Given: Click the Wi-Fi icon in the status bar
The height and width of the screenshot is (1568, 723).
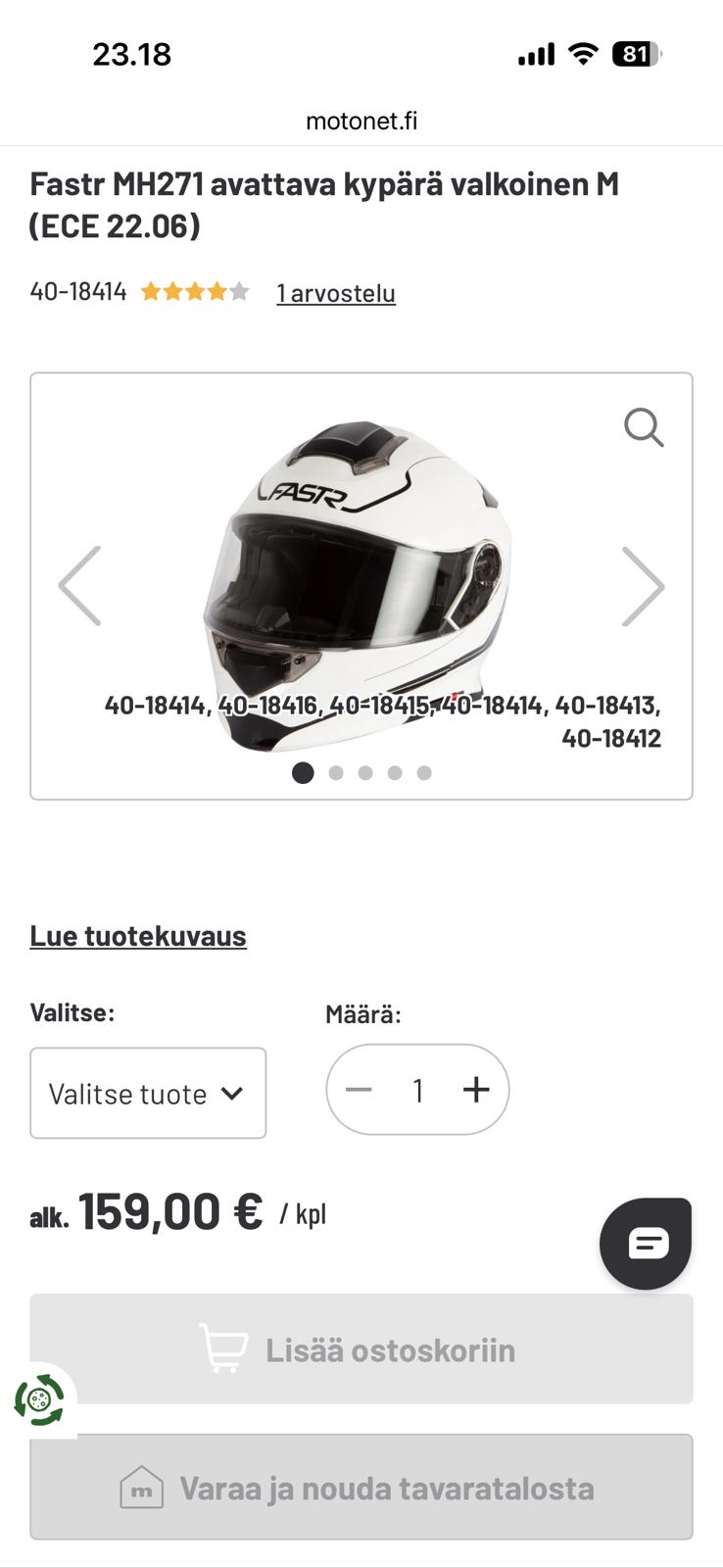Looking at the screenshot, I should point(582,54).
